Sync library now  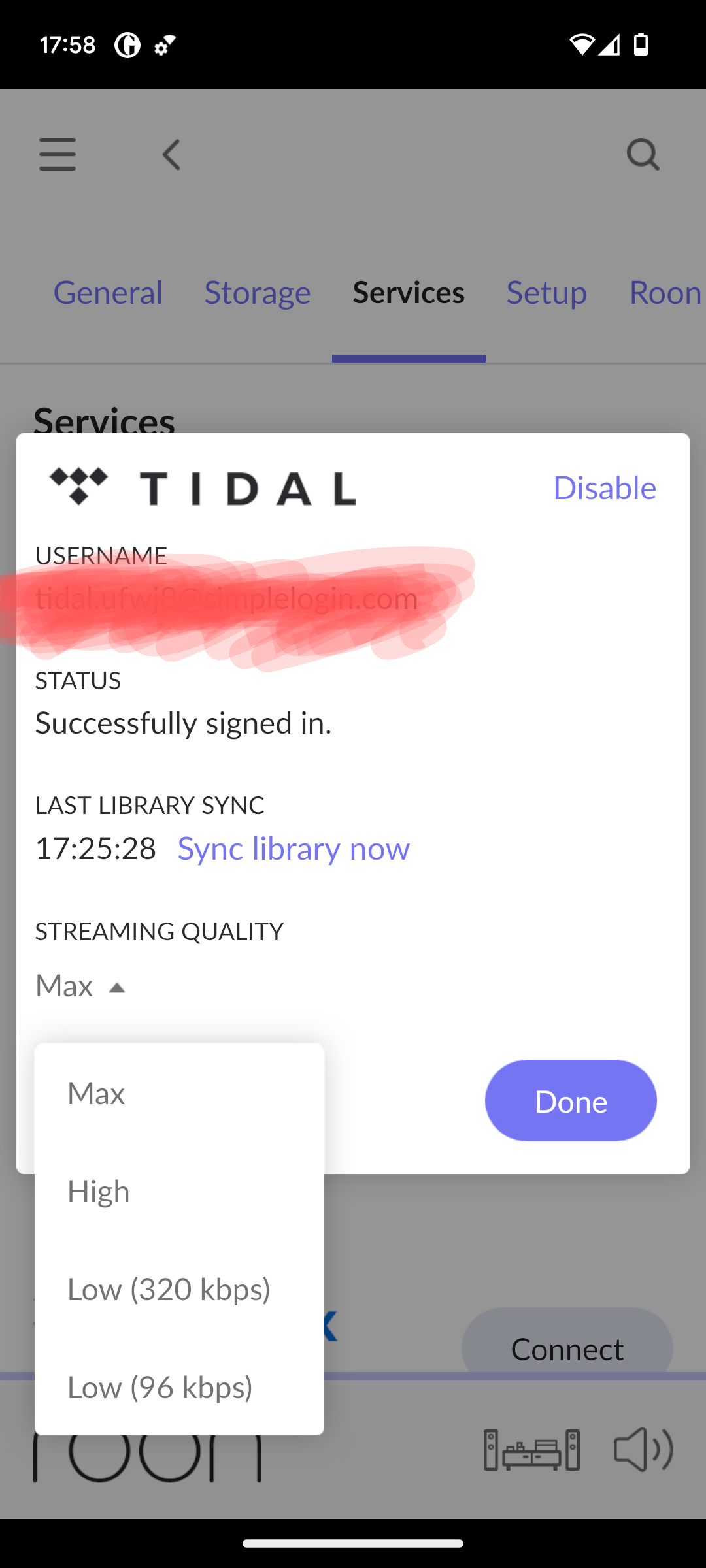pos(294,848)
